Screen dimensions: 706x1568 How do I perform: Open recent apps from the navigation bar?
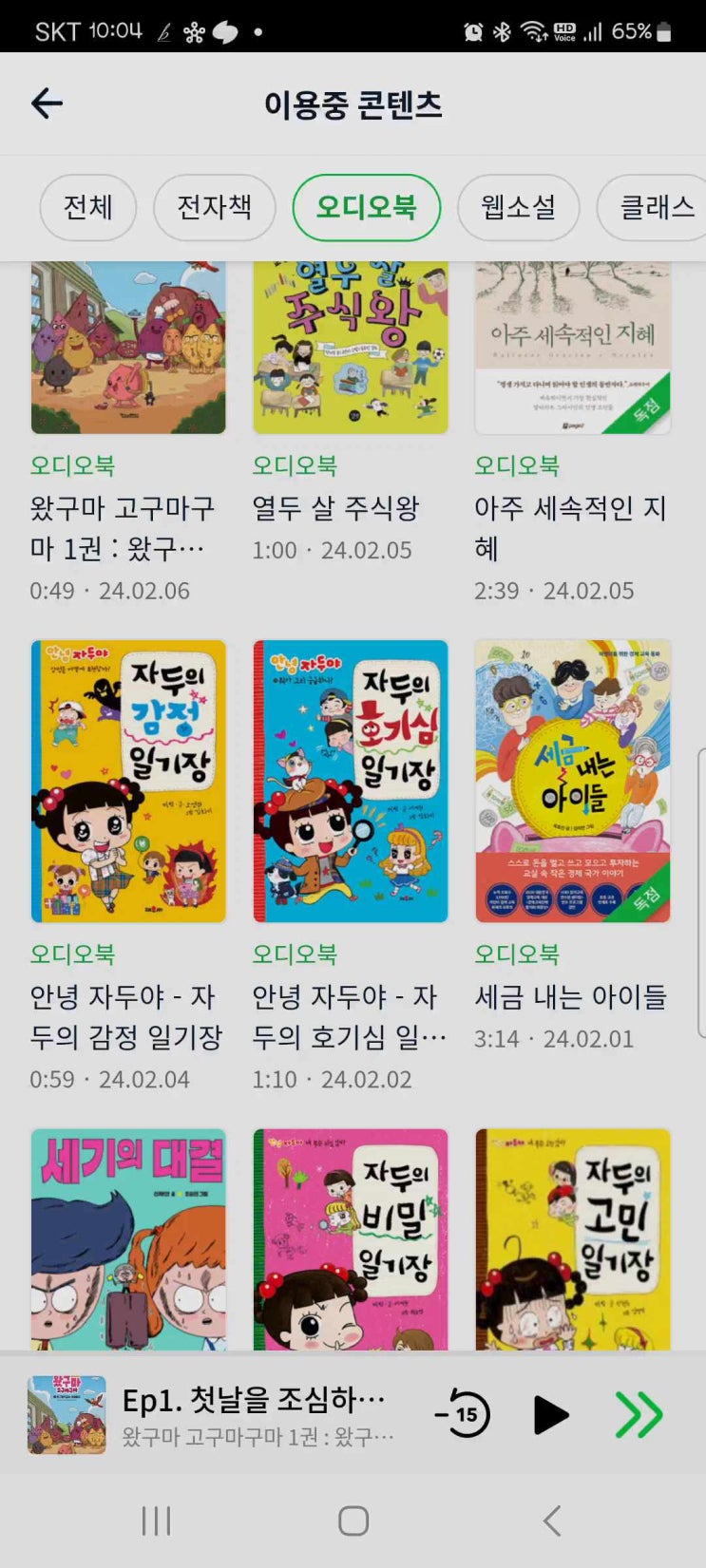pos(156,1521)
